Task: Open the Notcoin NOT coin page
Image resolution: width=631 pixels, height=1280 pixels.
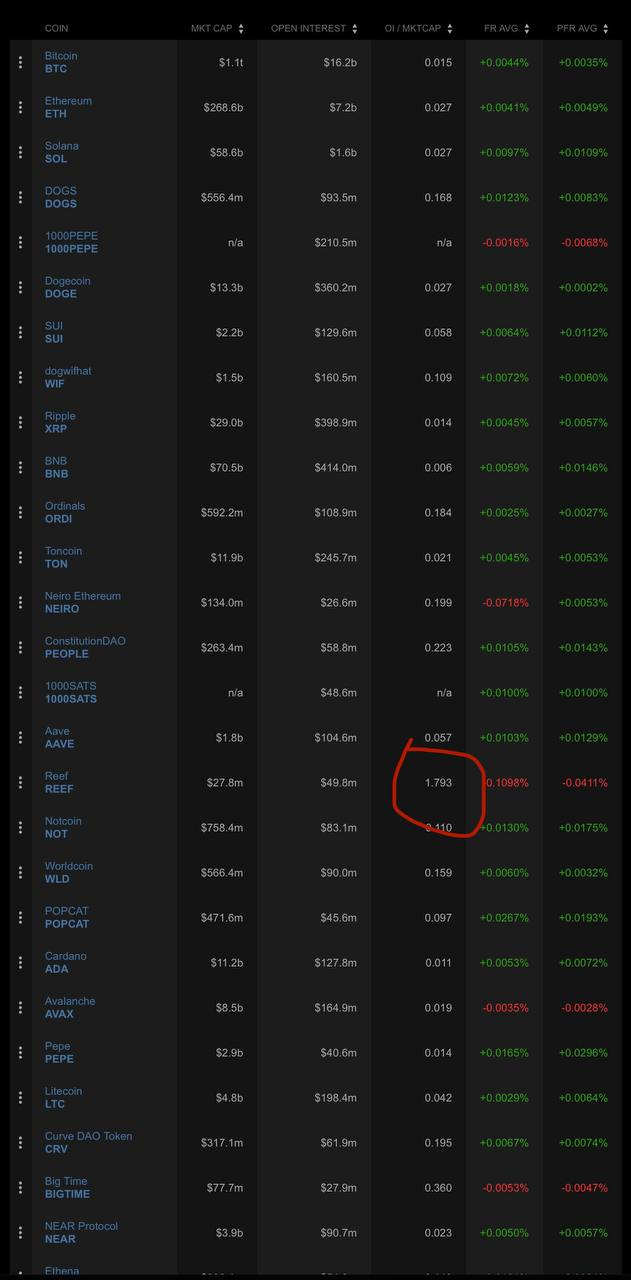Action: 63,827
